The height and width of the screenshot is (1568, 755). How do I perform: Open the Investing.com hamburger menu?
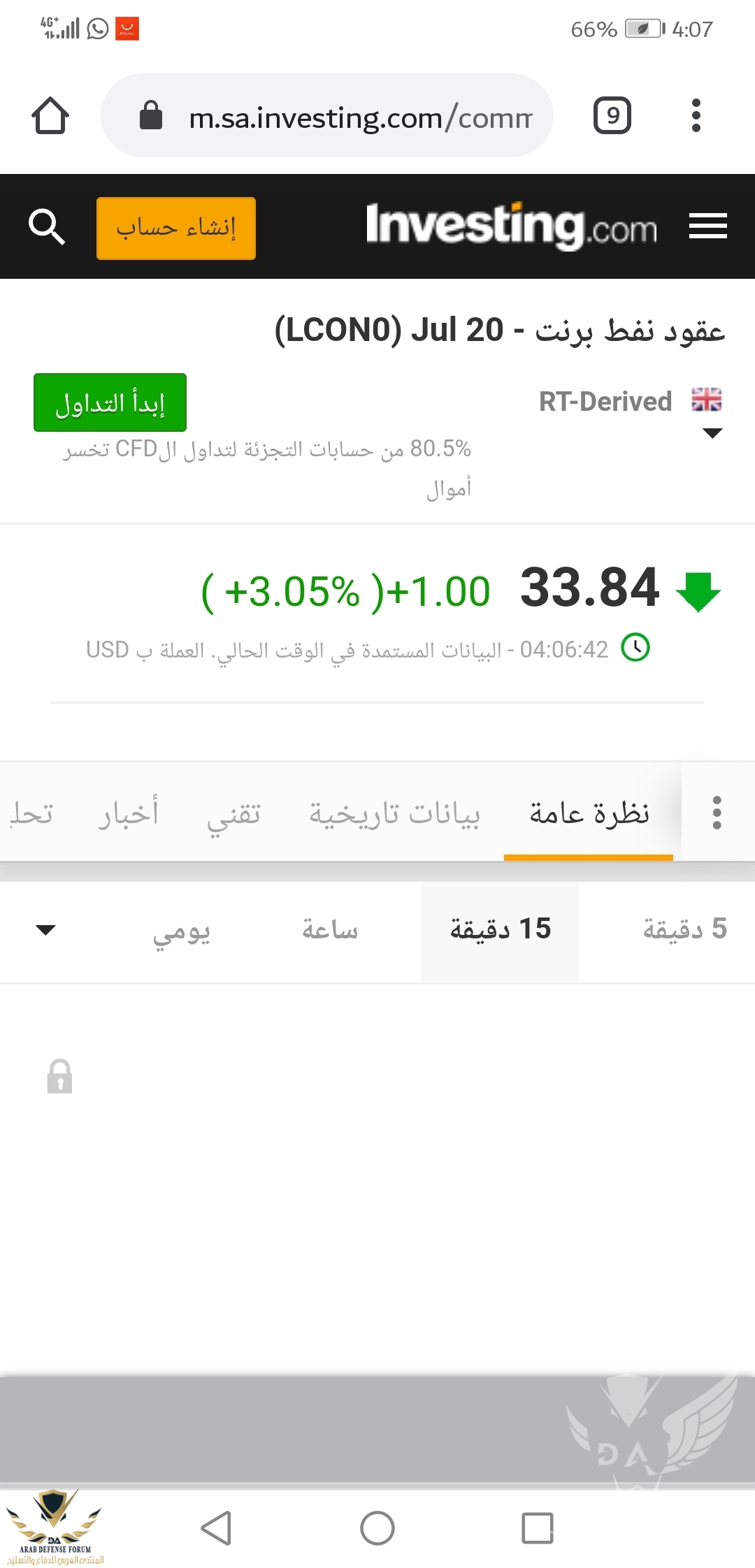point(707,226)
